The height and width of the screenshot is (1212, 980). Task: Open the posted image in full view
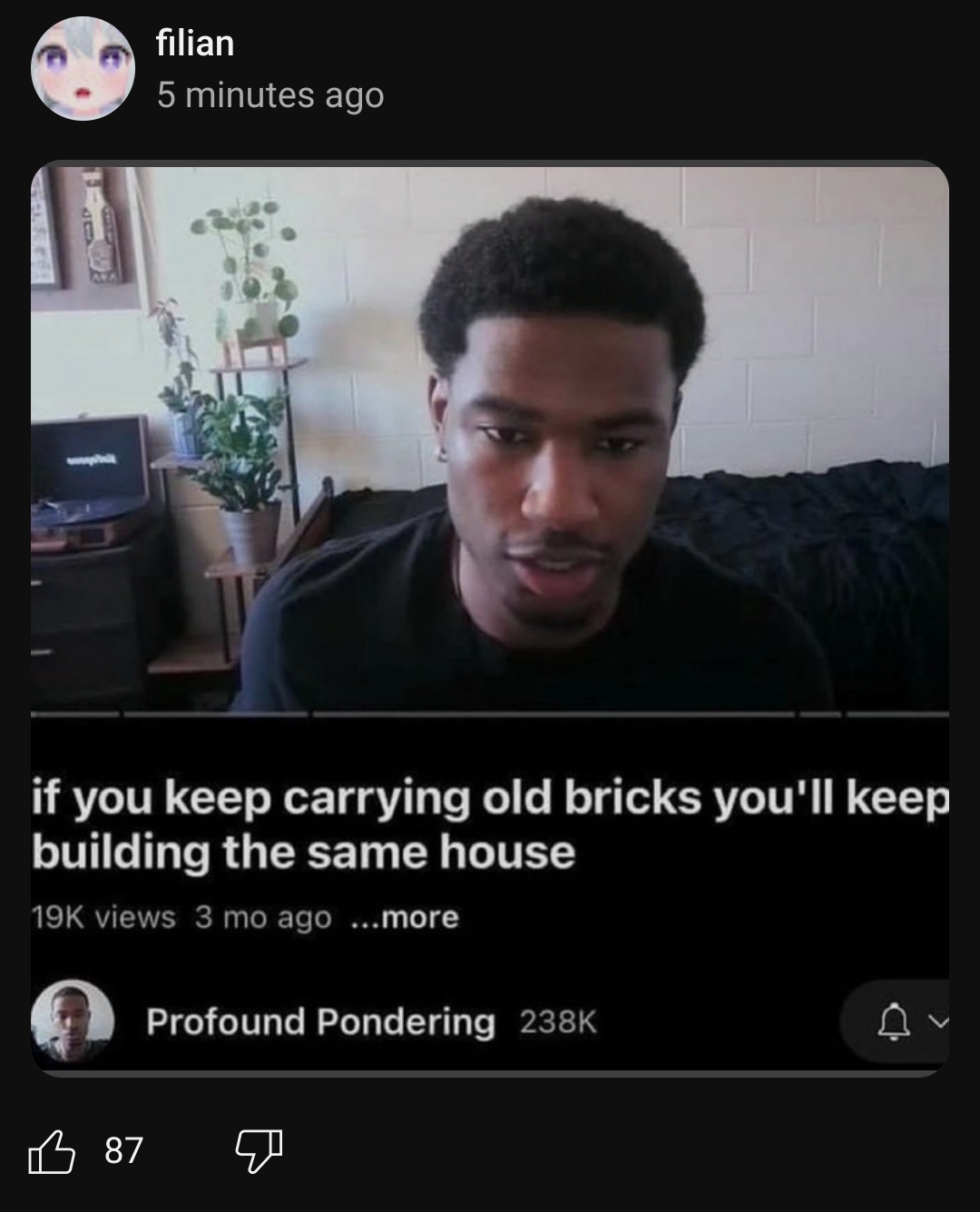click(x=490, y=617)
